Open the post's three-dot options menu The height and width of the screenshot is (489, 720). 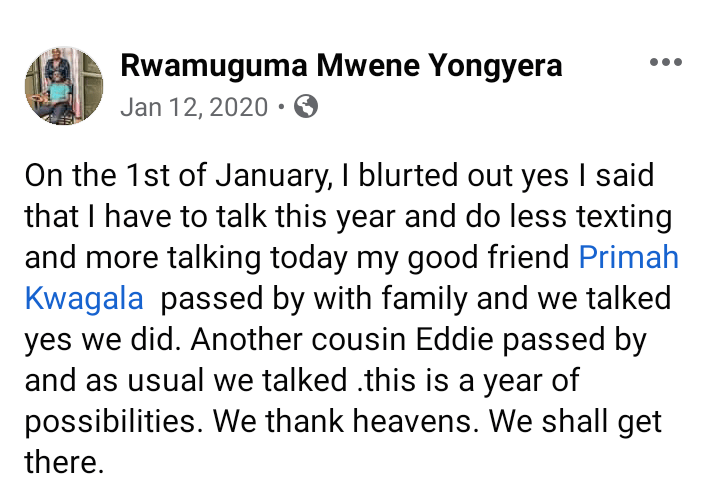[x=665, y=63]
